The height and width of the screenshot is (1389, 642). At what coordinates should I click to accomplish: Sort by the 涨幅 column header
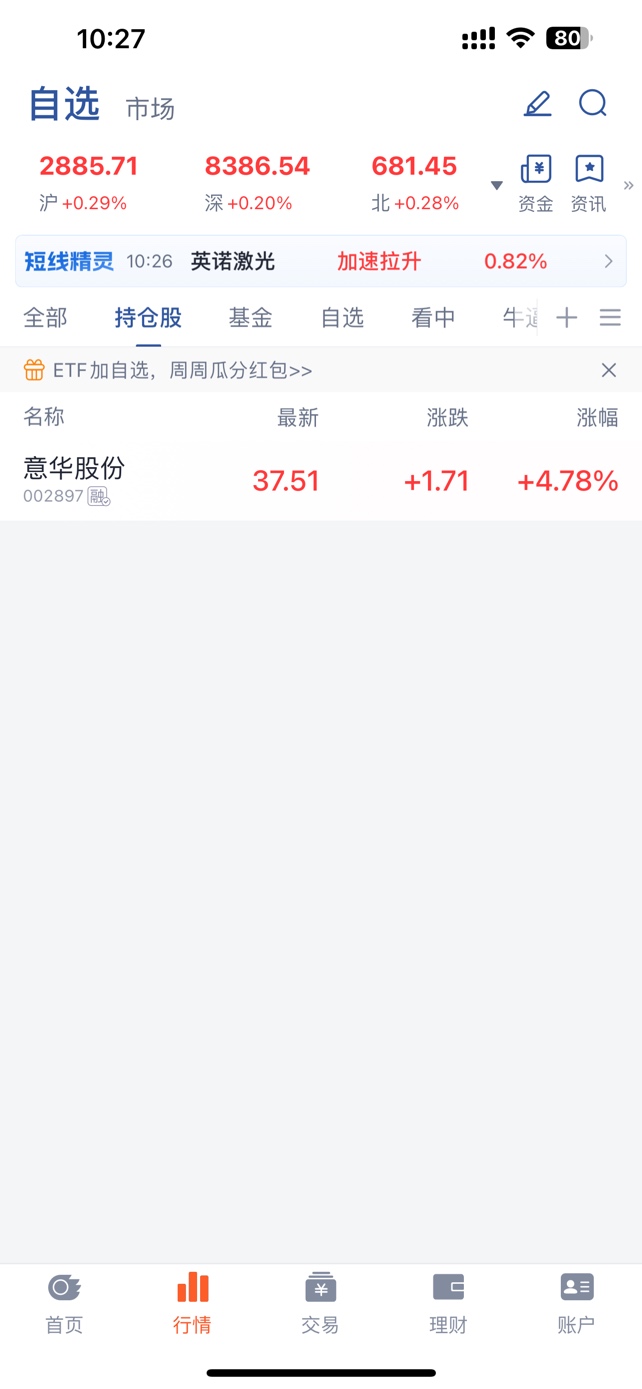click(x=597, y=418)
